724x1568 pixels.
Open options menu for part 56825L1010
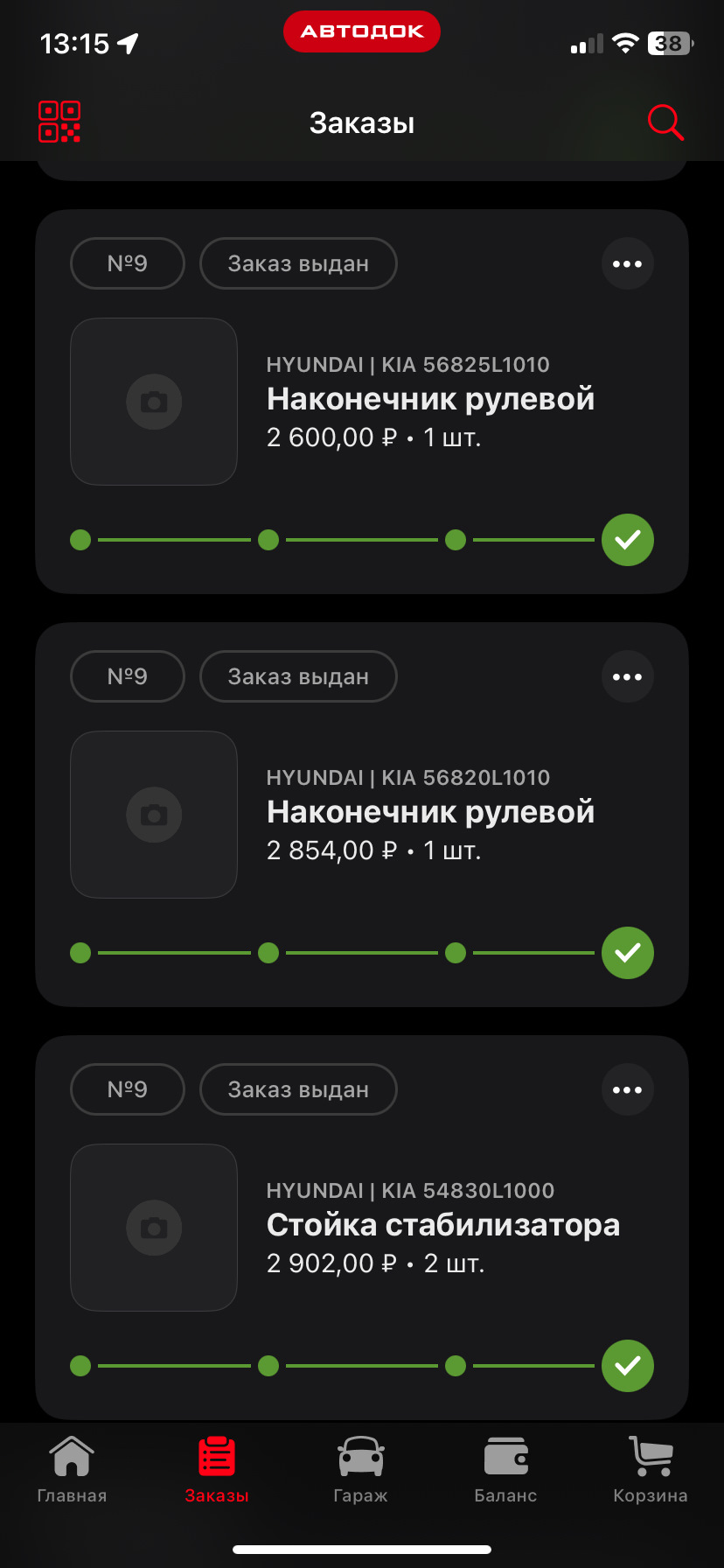[x=627, y=264]
